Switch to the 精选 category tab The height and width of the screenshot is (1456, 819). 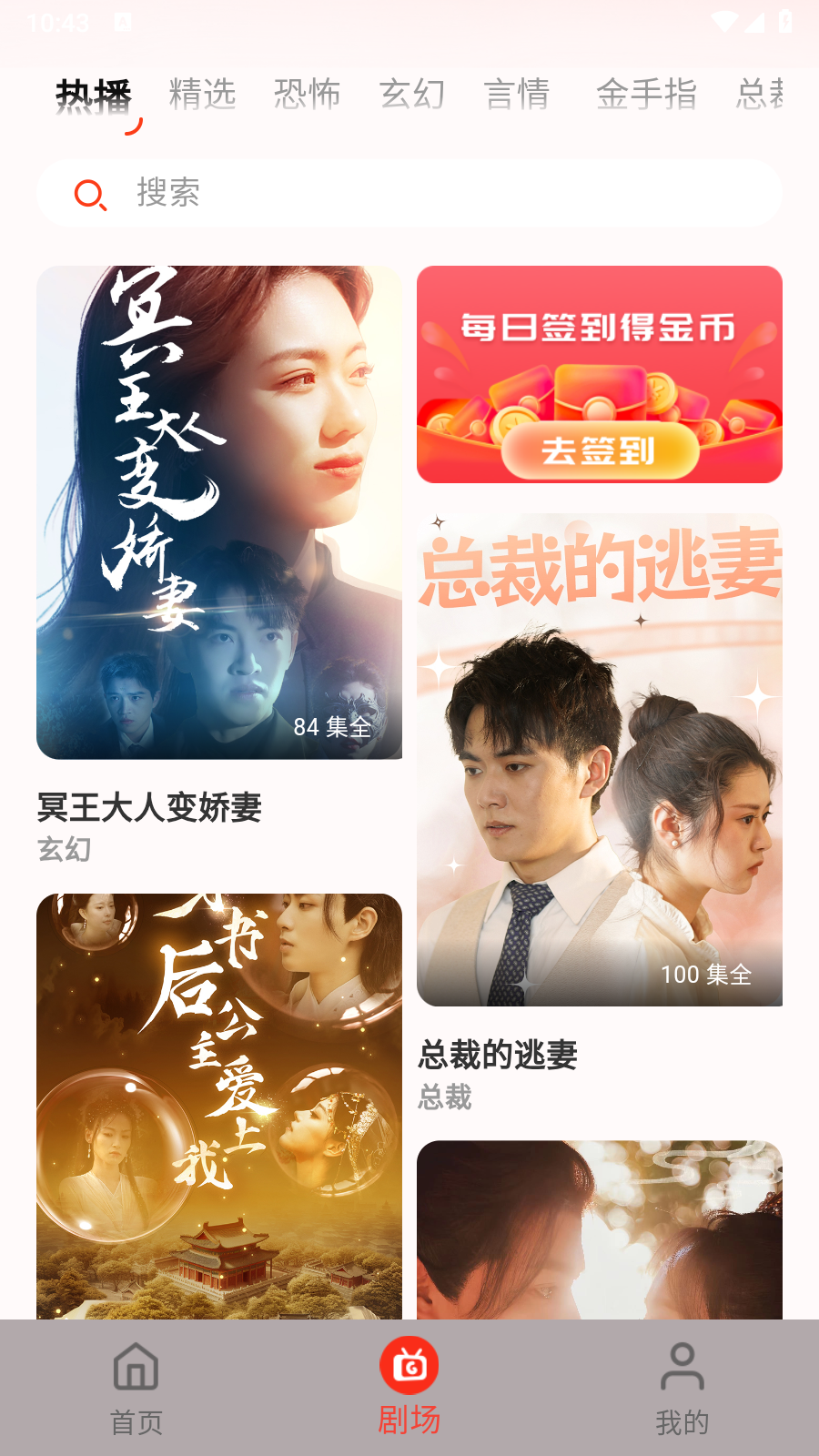click(x=202, y=94)
